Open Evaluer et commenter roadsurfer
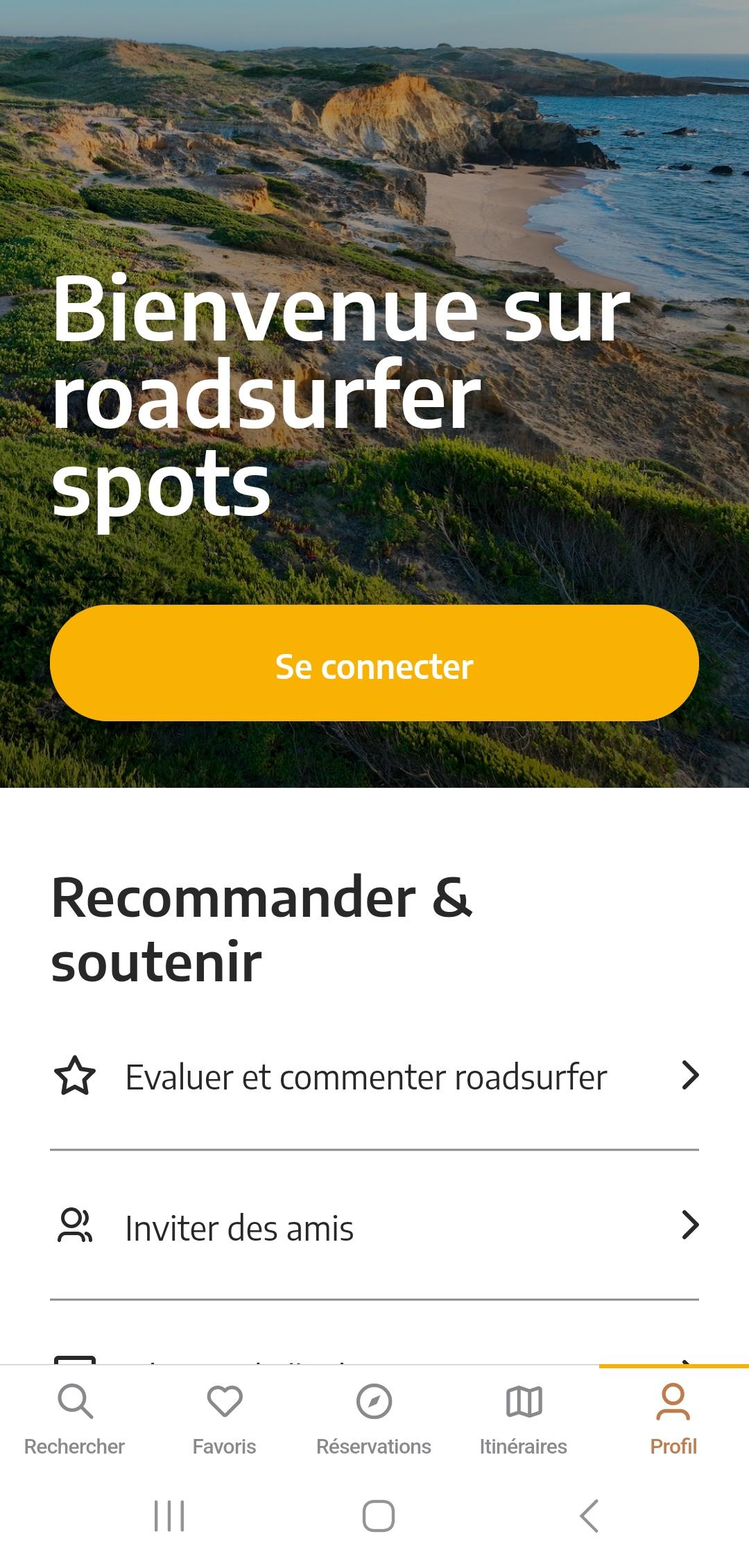 point(374,1076)
